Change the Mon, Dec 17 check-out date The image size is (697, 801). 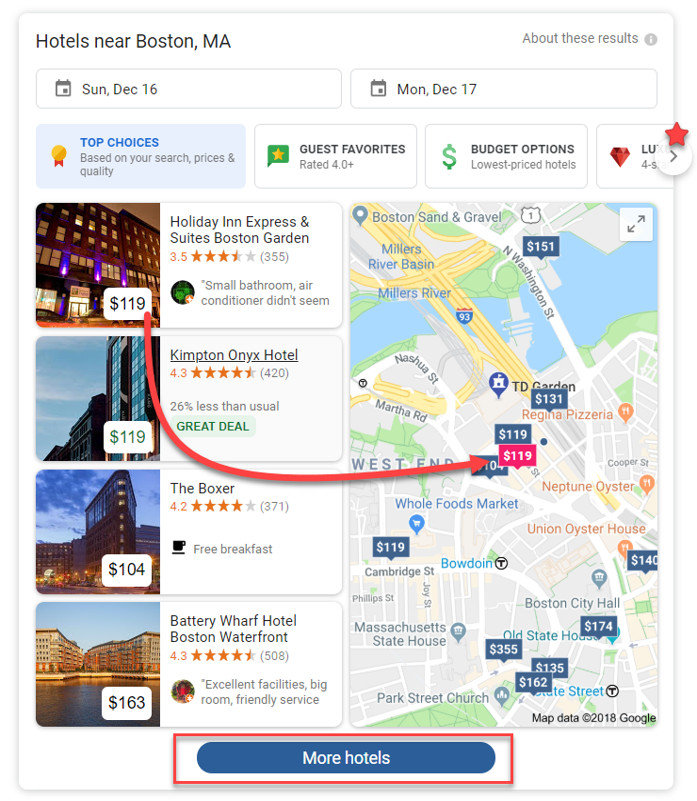point(503,89)
